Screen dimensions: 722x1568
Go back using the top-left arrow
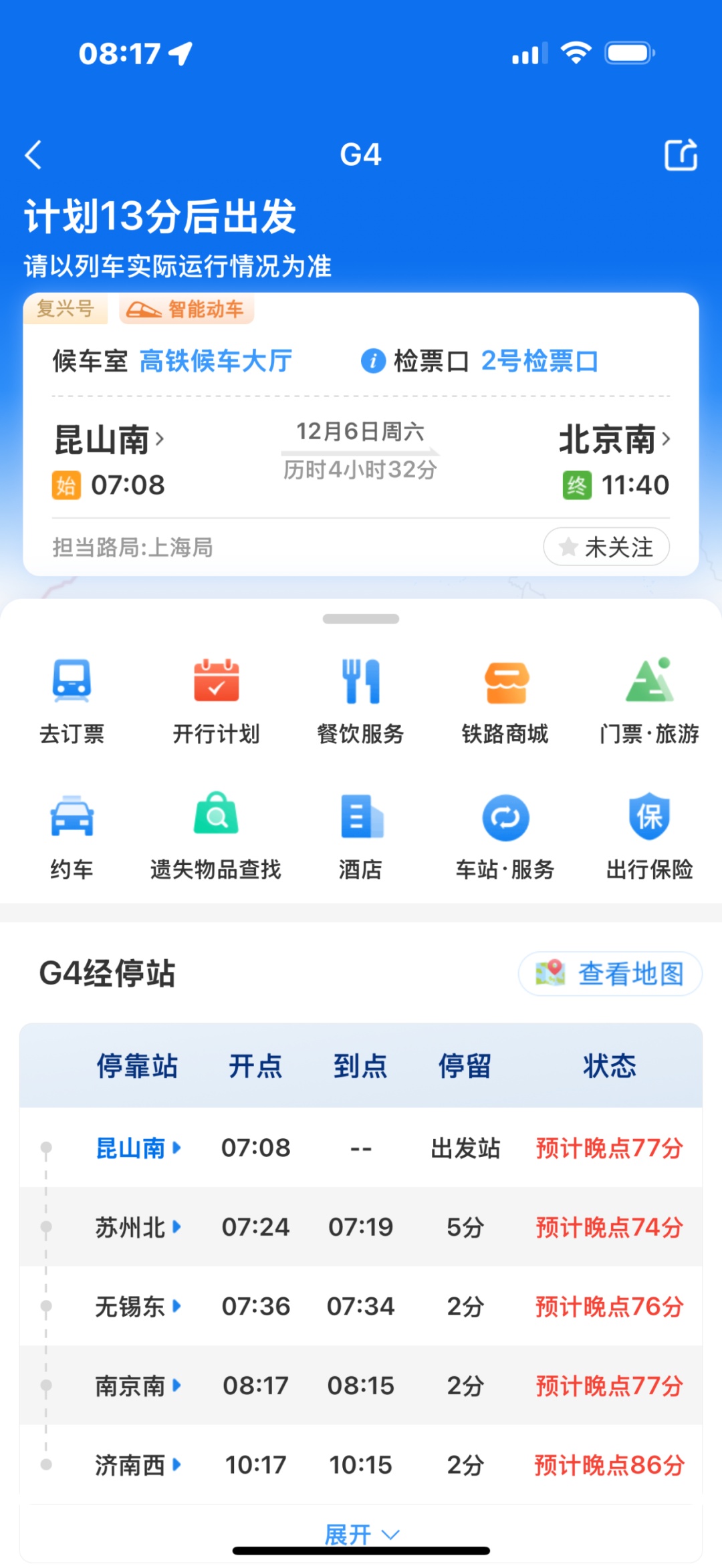[x=33, y=154]
